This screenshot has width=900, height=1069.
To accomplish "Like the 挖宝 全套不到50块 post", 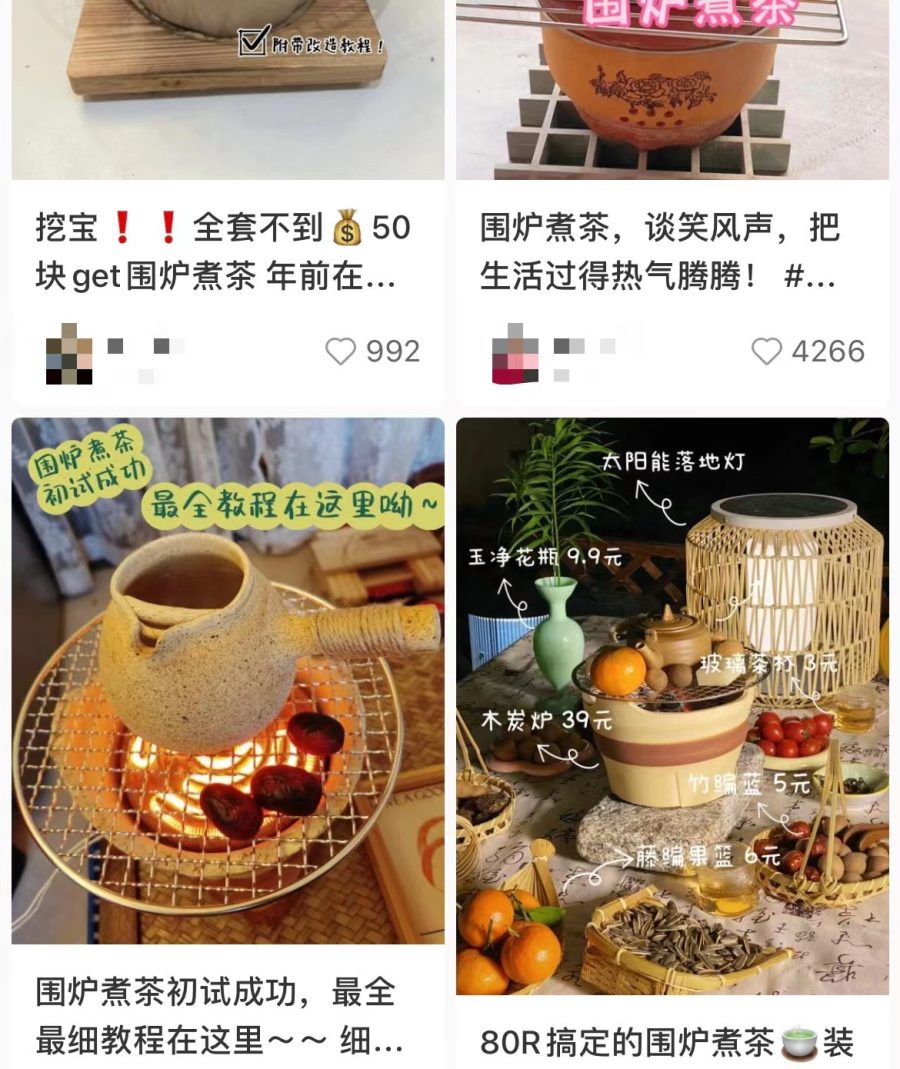I will 341,351.
